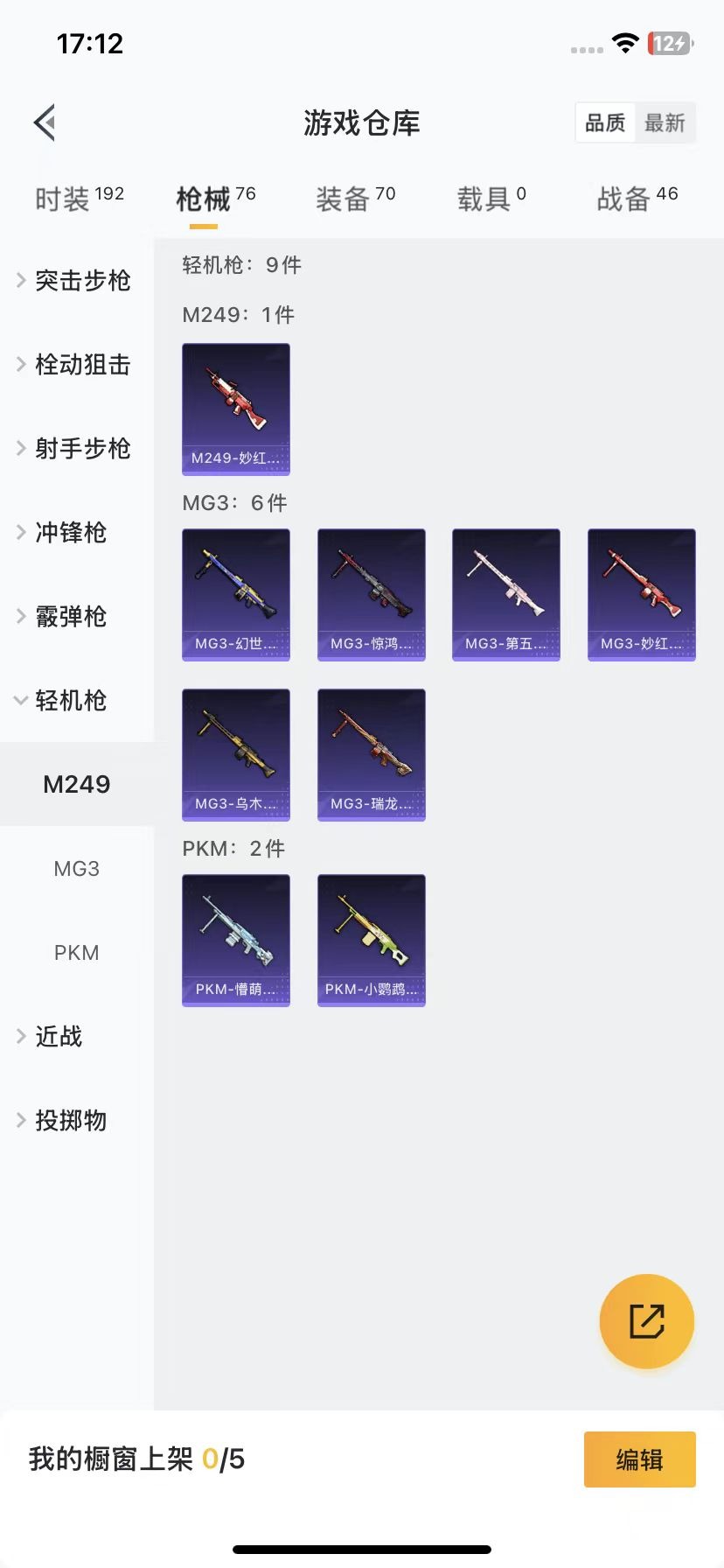The width and height of the screenshot is (724, 1568).
Task: Select PKM in the side list
Action: point(77,952)
